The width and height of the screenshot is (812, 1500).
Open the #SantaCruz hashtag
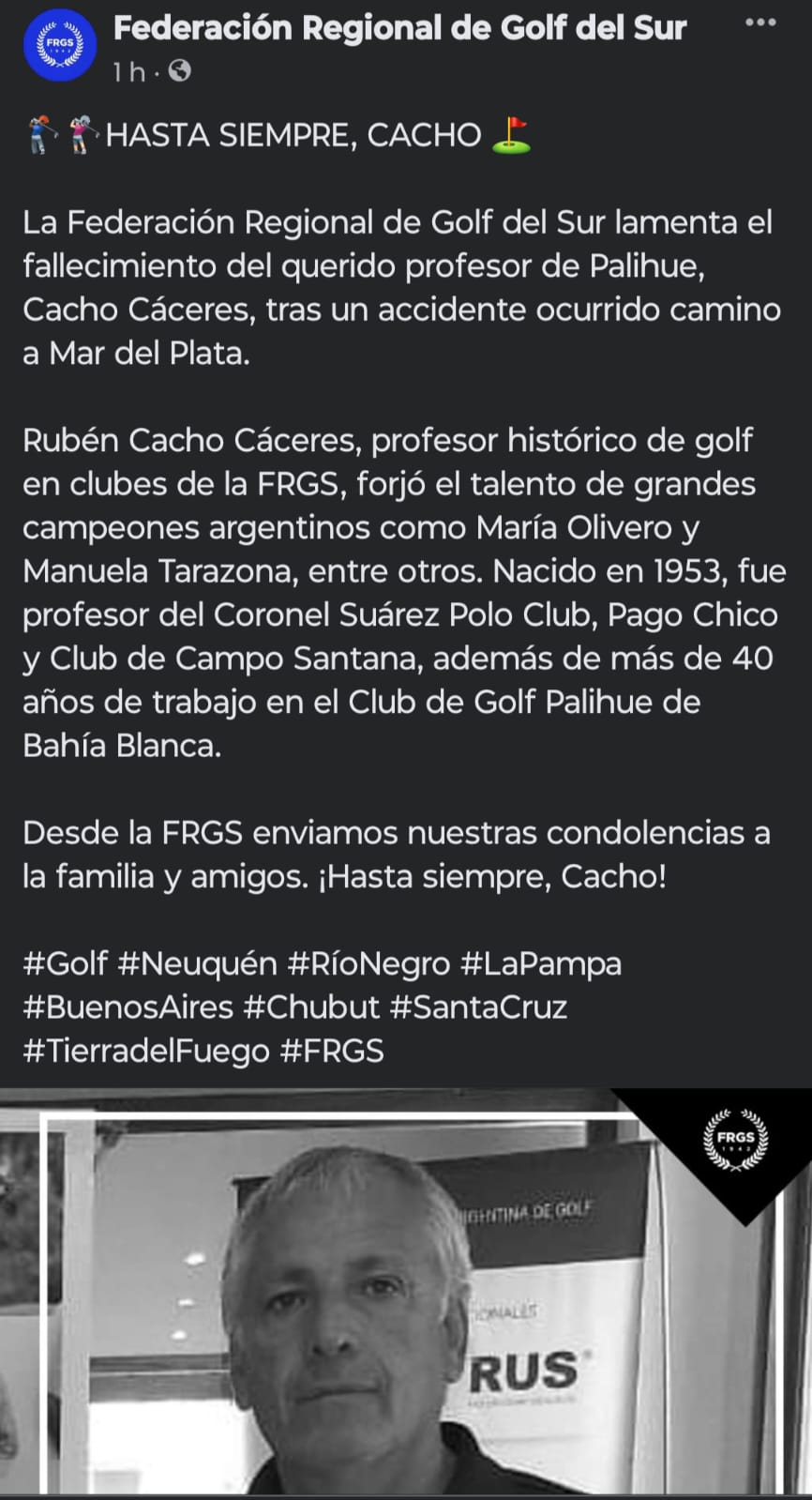478,1008
